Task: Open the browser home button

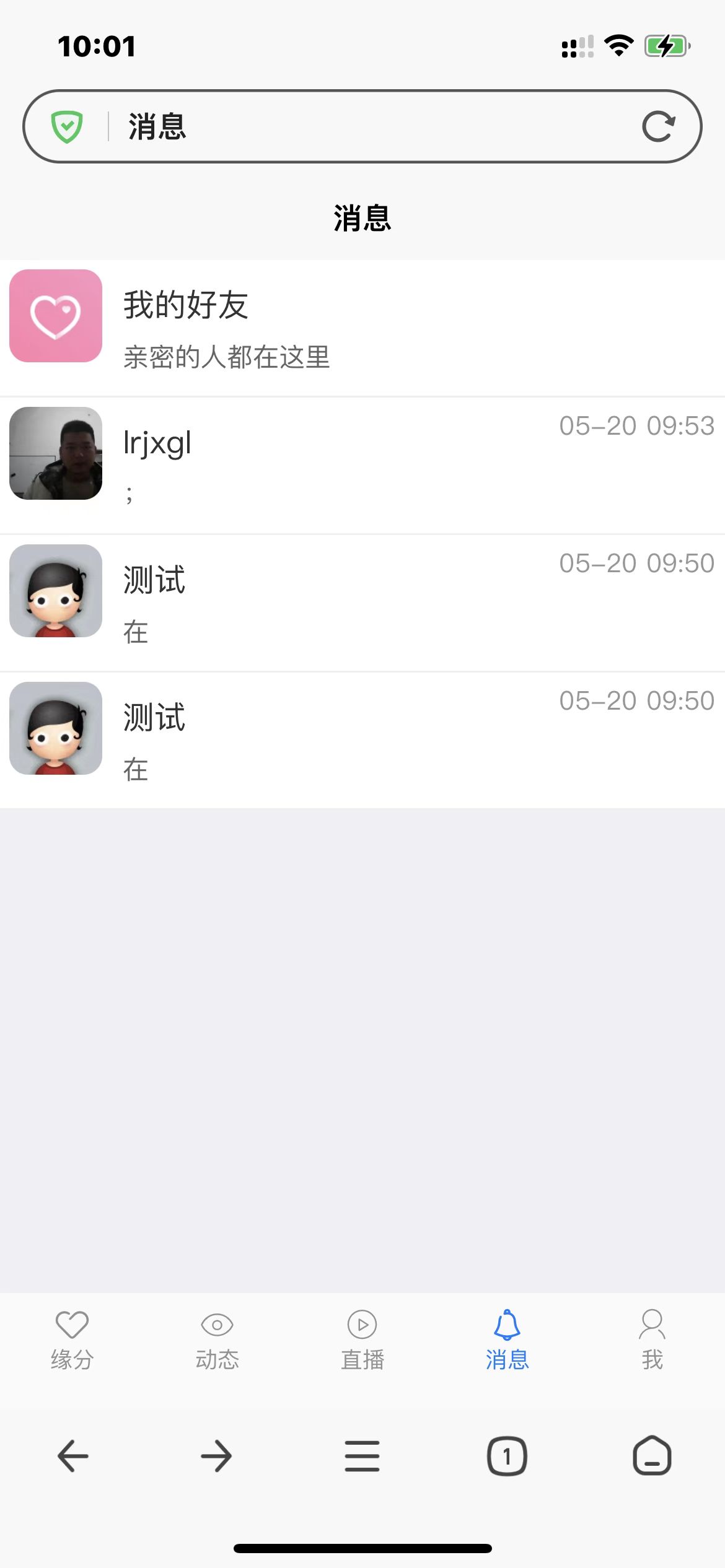Action: 652,1455
